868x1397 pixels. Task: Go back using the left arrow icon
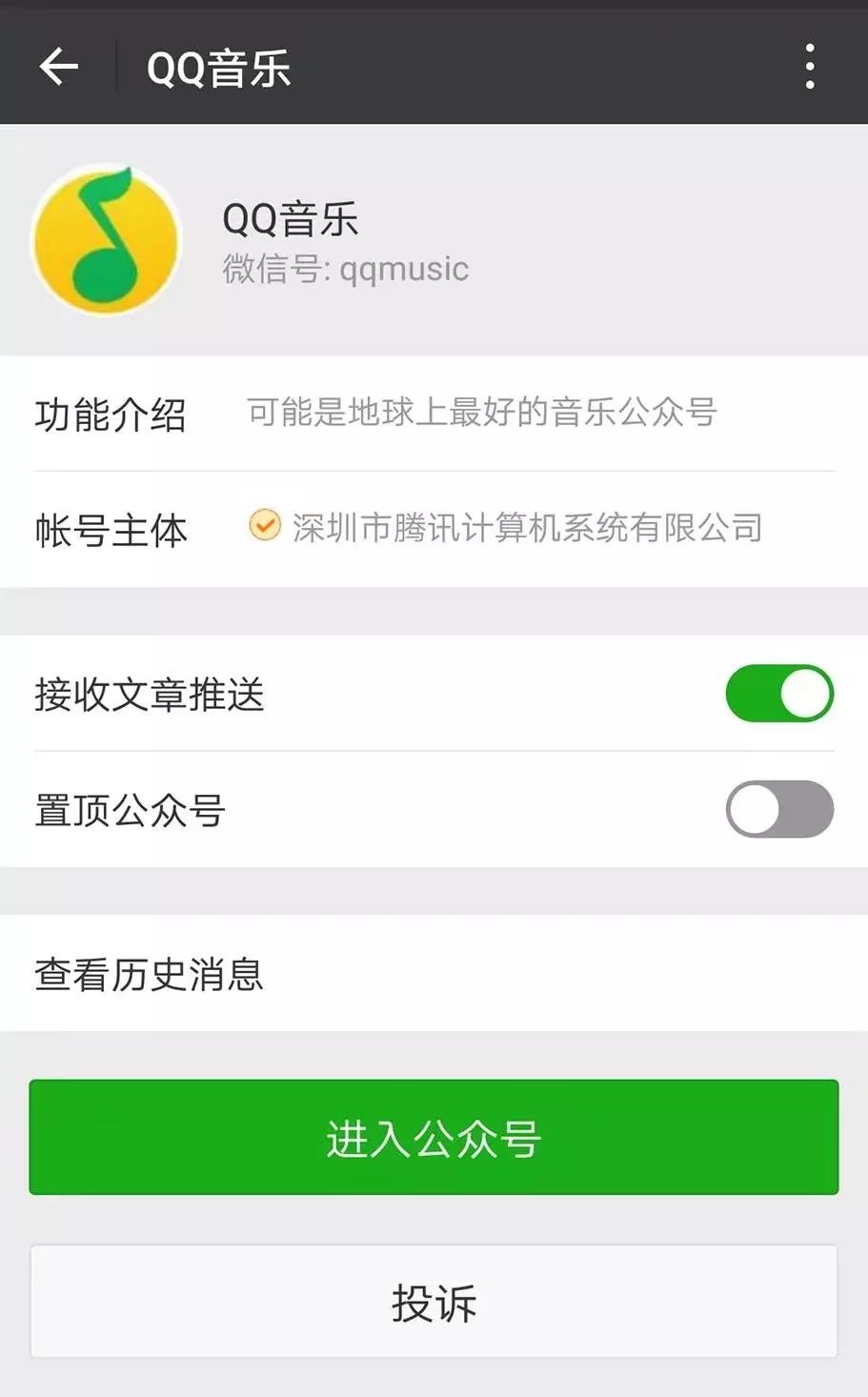(x=59, y=65)
